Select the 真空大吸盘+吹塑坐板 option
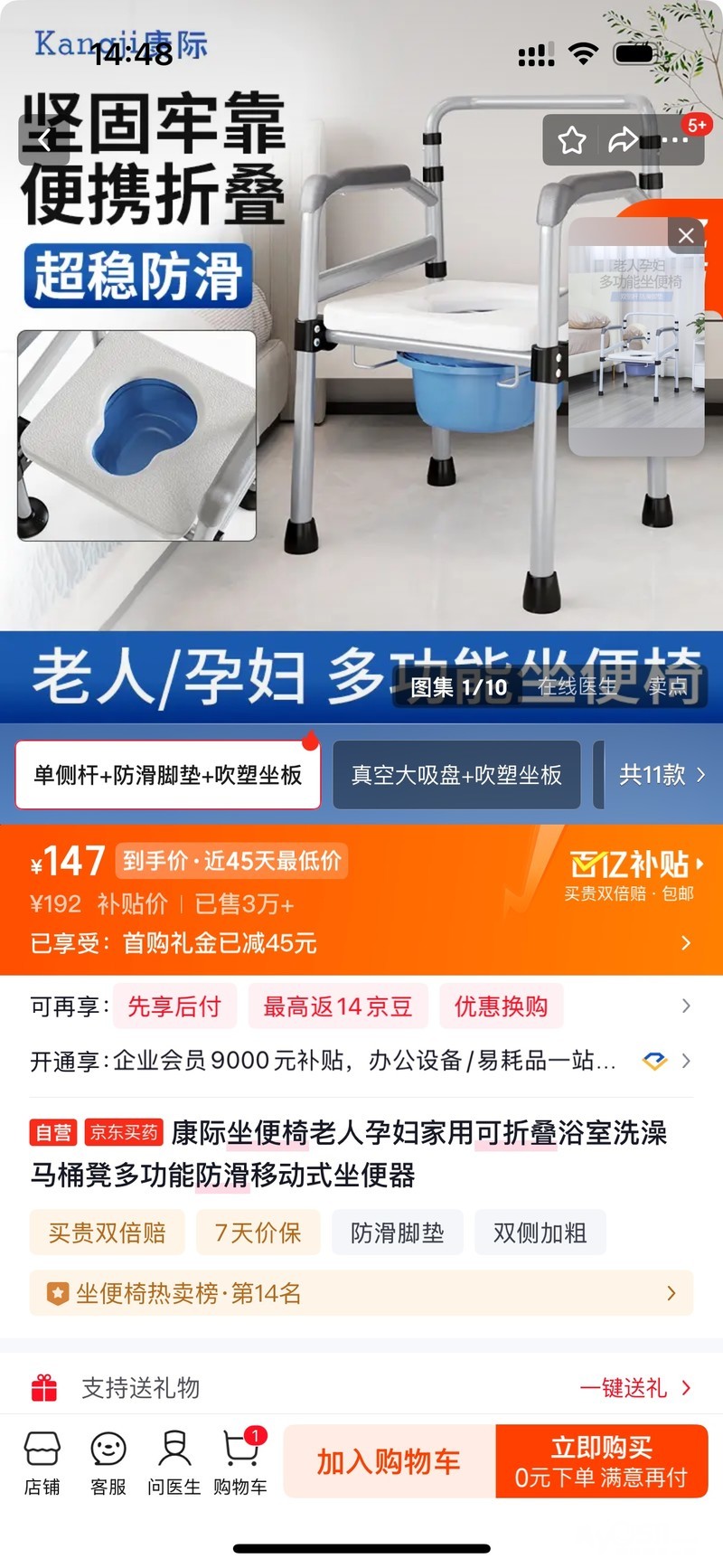Viewport: 723px width, 1568px height. pyautogui.click(x=456, y=775)
